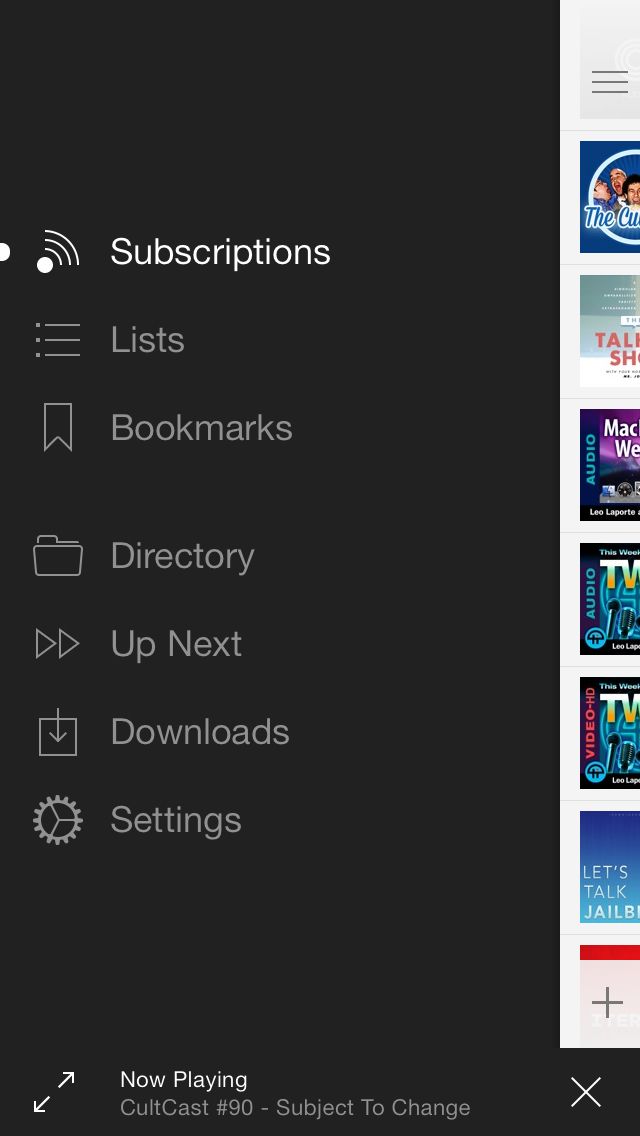This screenshot has width=640, height=1136.
Task: Open Settings
Action: (175, 820)
